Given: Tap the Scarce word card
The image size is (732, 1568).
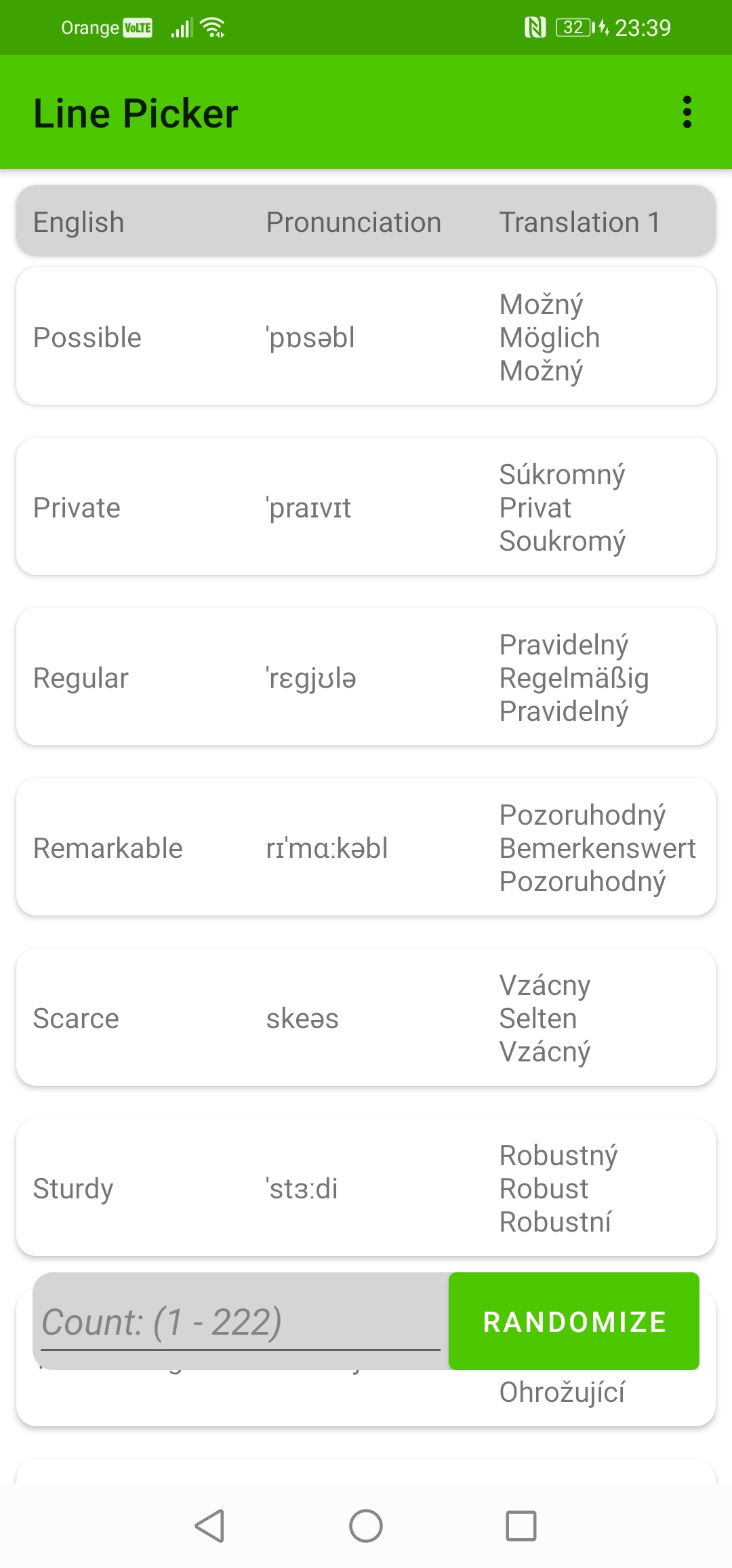Looking at the screenshot, I should 366,1018.
